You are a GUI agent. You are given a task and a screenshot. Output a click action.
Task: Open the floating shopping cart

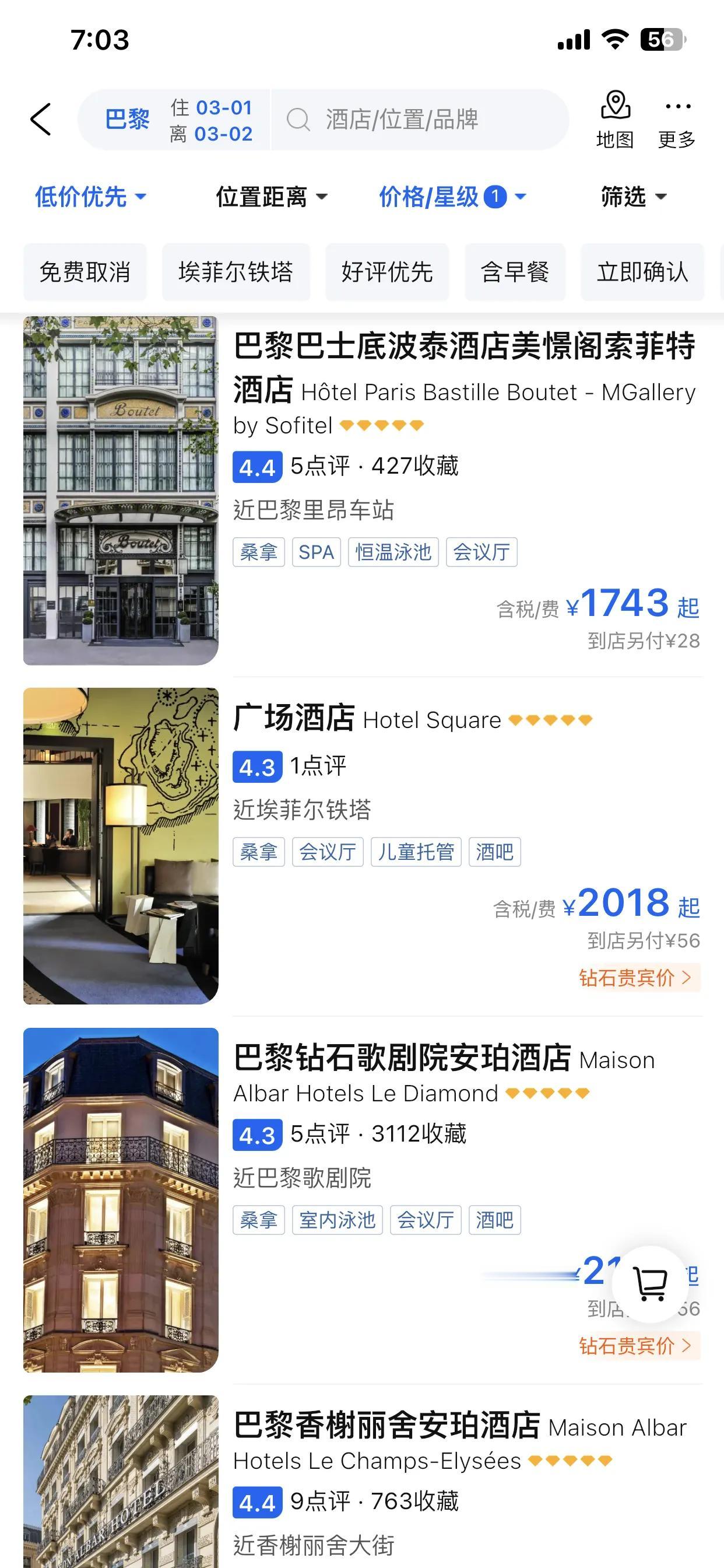650,1283
